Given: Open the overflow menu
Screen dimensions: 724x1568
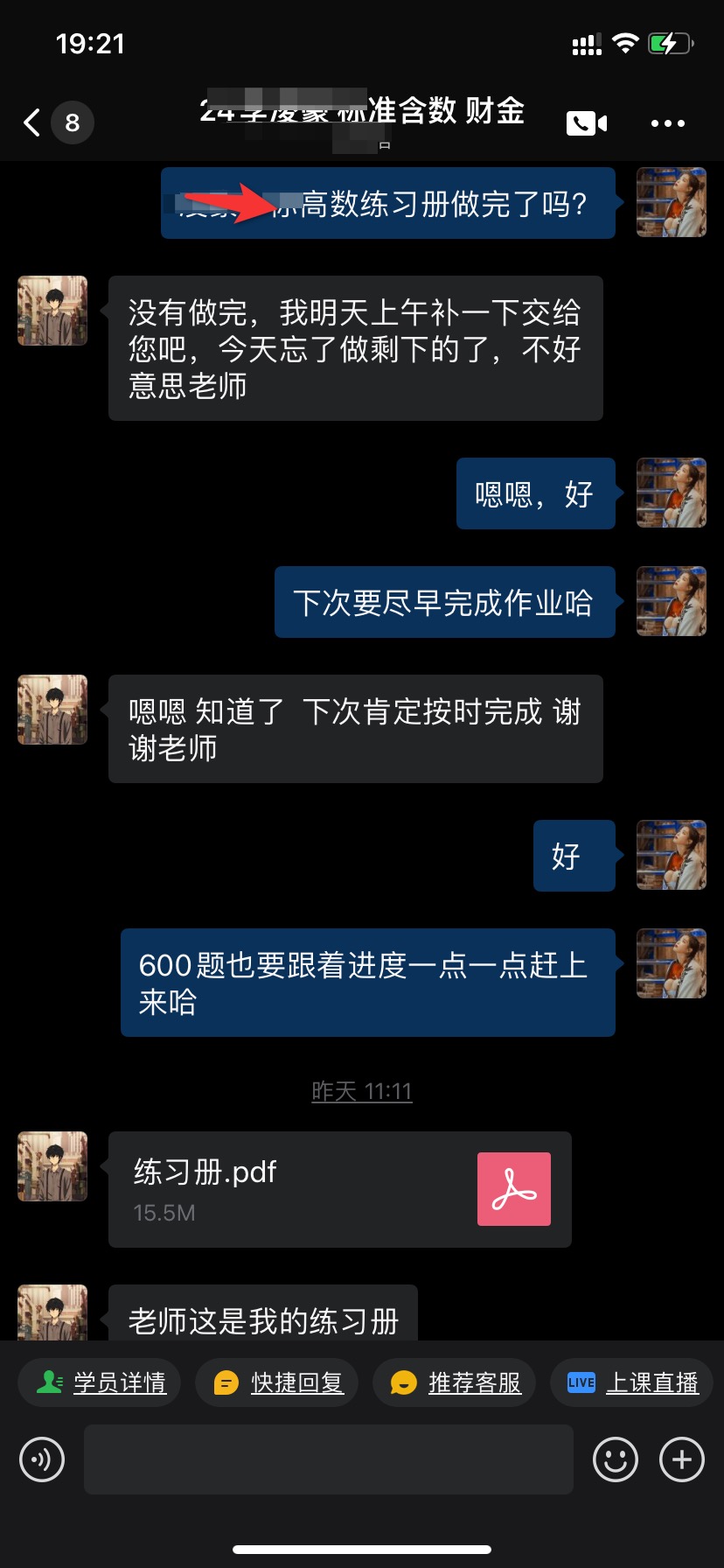Looking at the screenshot, I should coord(668,123).
